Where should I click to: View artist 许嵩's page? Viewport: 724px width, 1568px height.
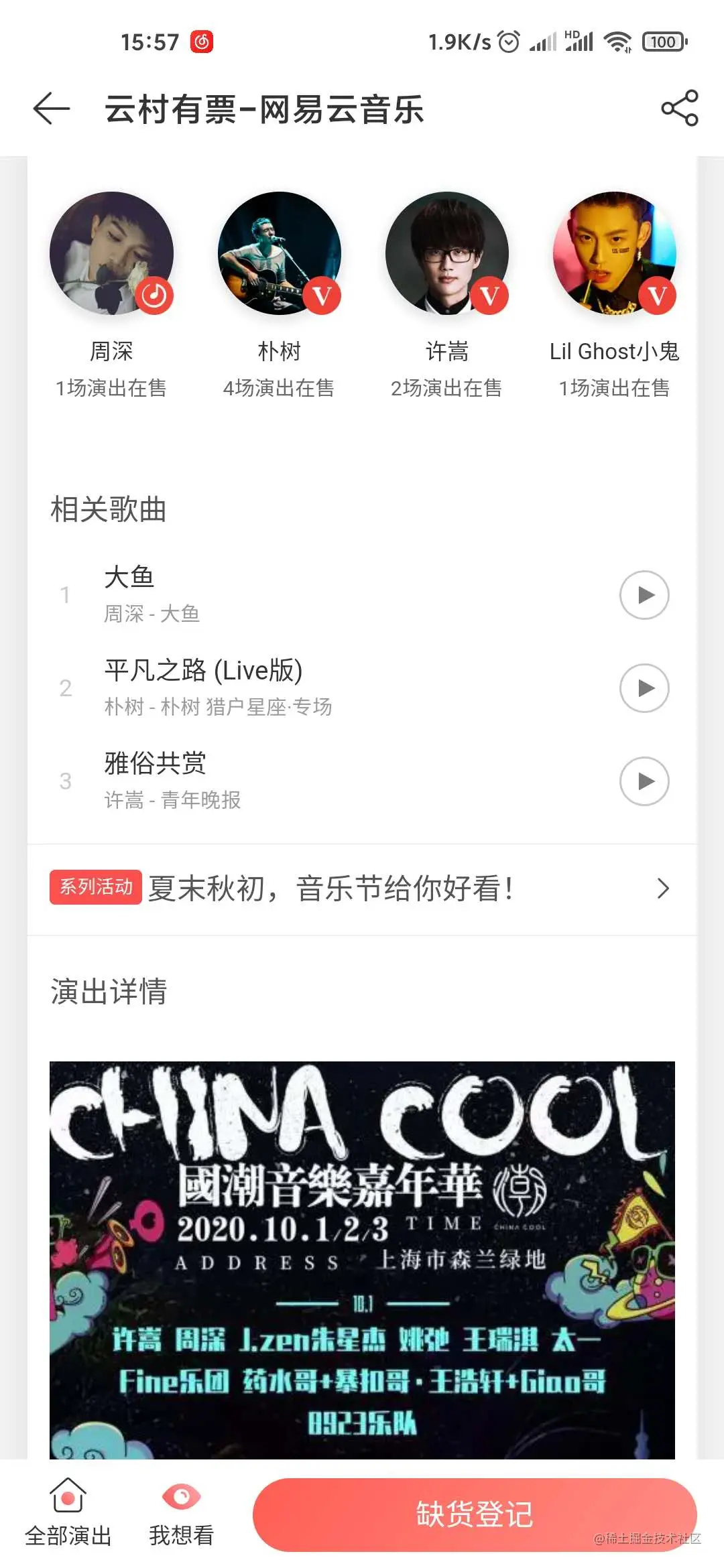[x=446, y=255]
